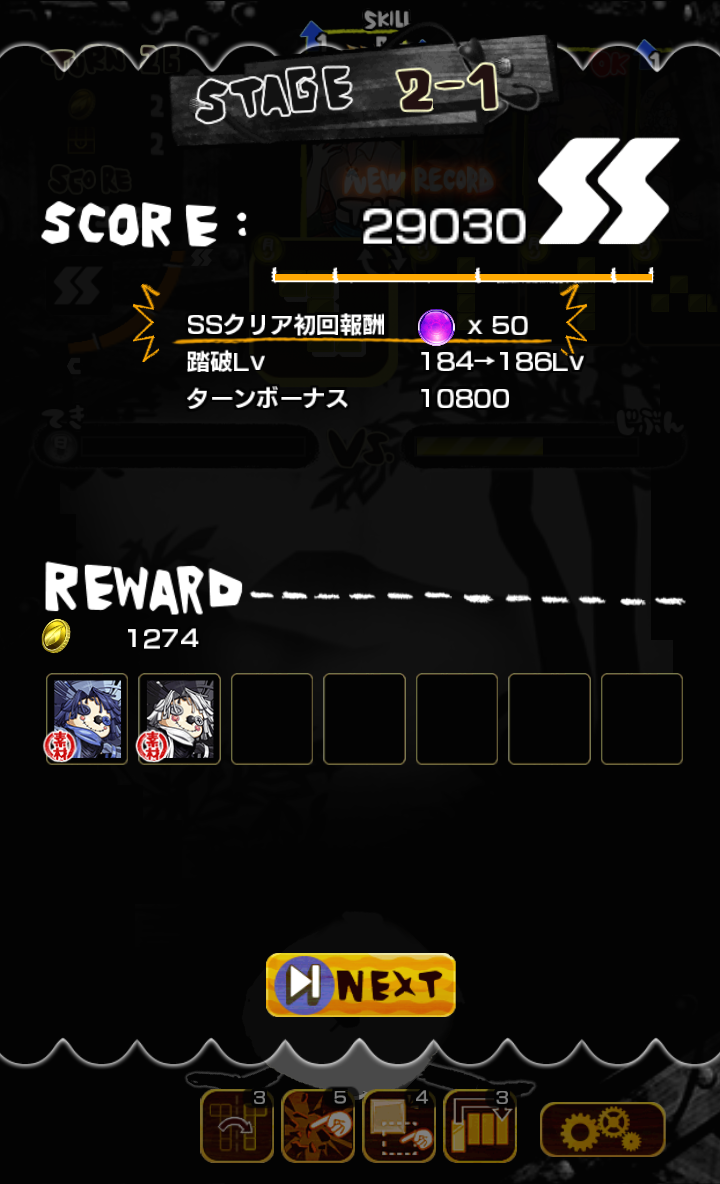720x1184 pixels.
Task: Tap the NEXT button to continue
Action: point(360,985)
